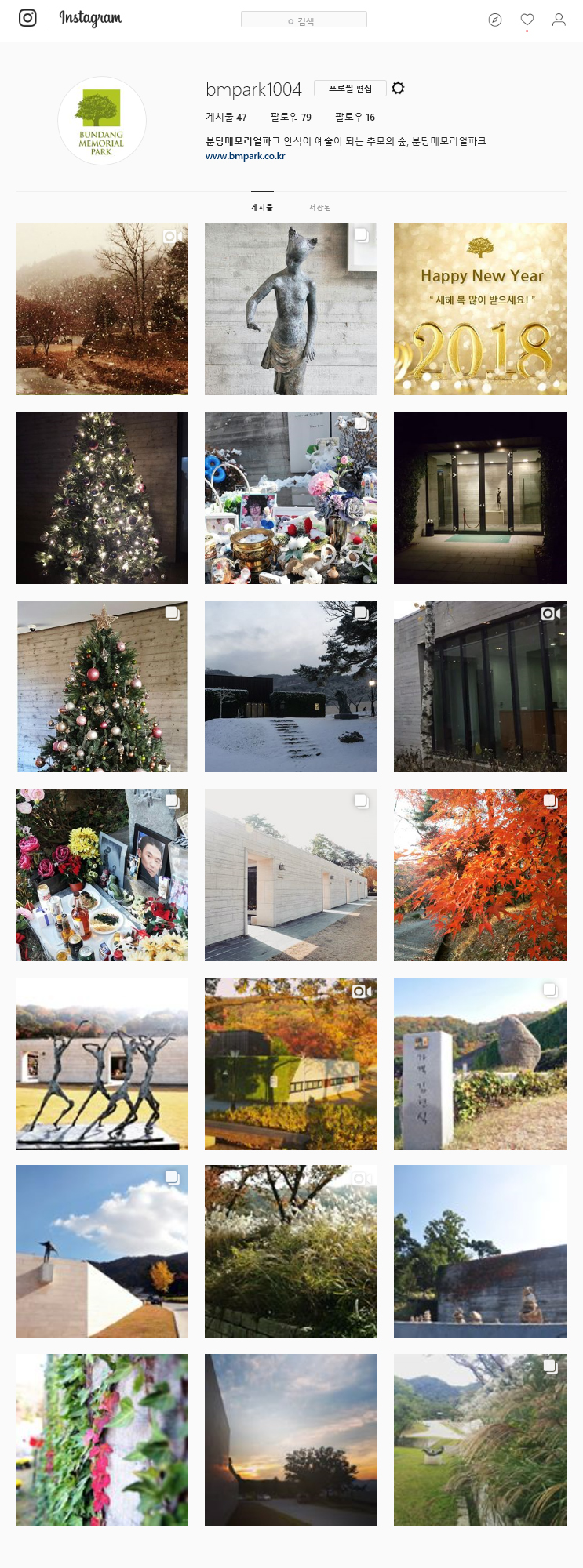Open the cat-headed statue post
Screen dimensions: 583x1568
[290, 308]
